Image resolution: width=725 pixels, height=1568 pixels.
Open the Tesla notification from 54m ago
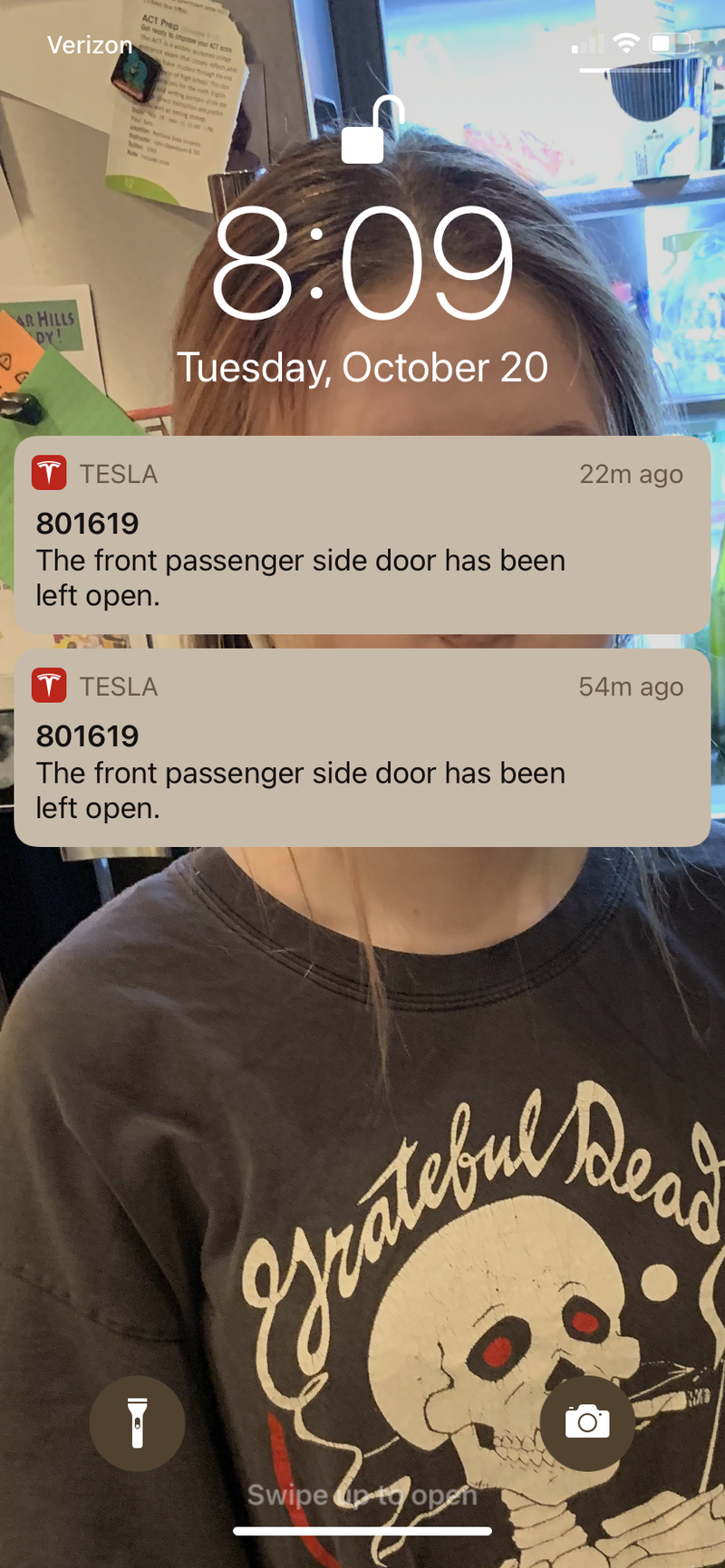(362, 748)
